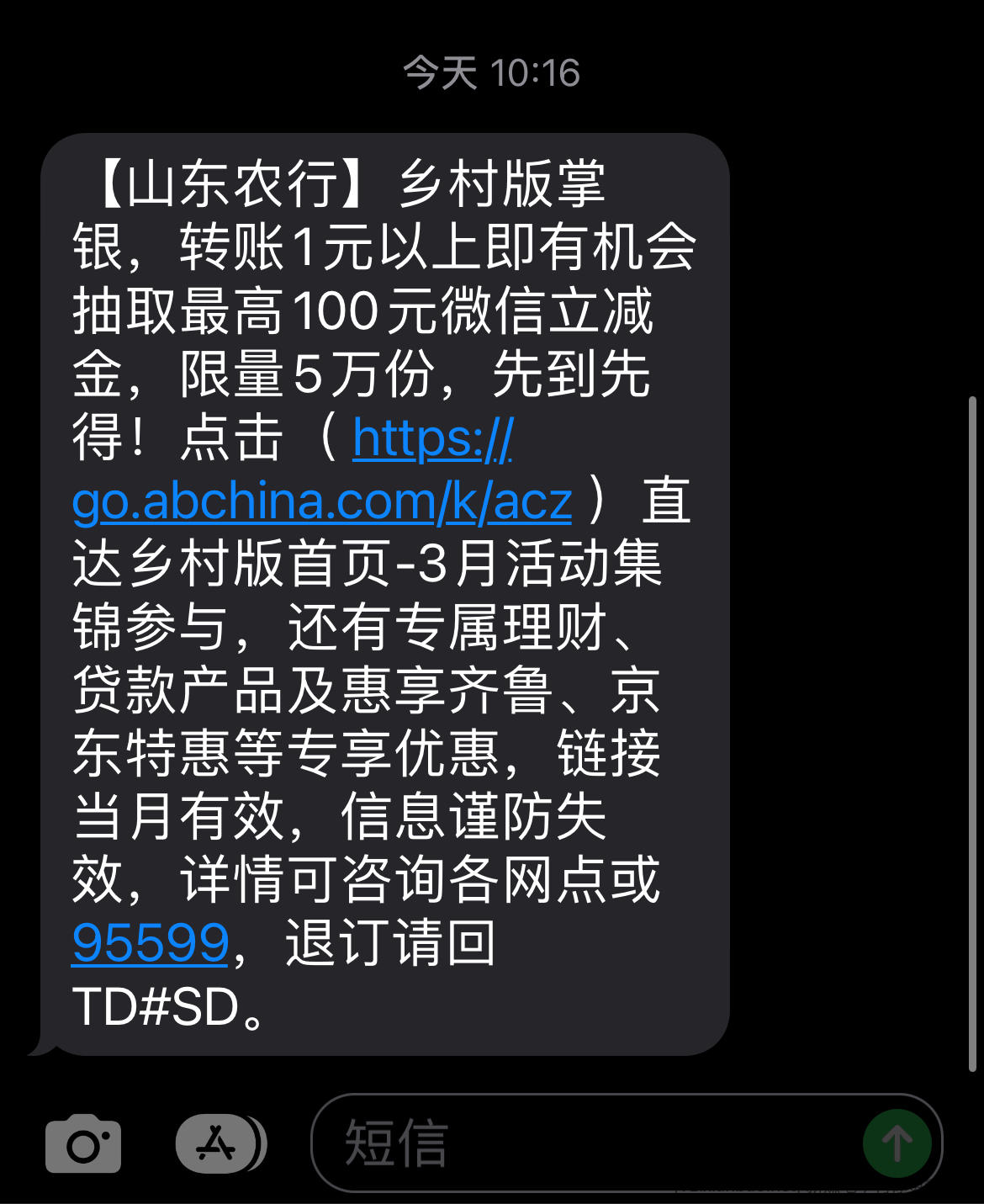Viewport: 984px width, 1204px height.
Task: Open the App Store apps drawer
Action: pos(218,1143)
